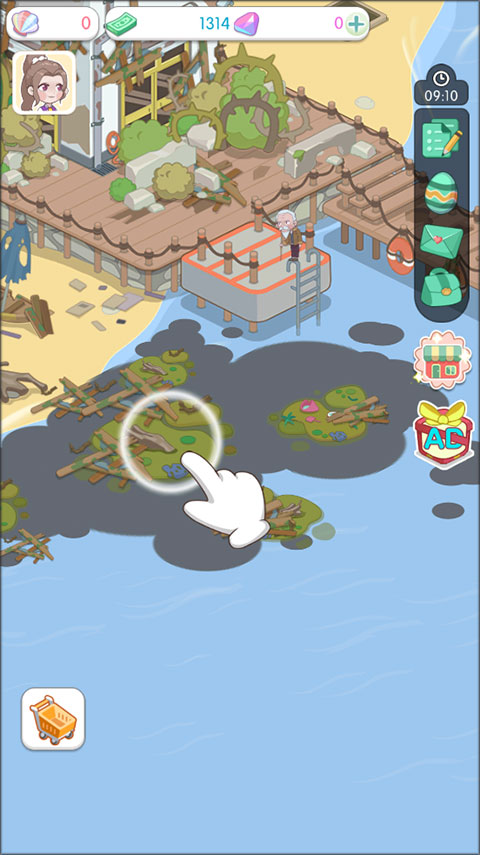The height and width of the screenshot is (855, 480).
Task: Tap the highlighted trash pile in the water
Action: point(171,442)
